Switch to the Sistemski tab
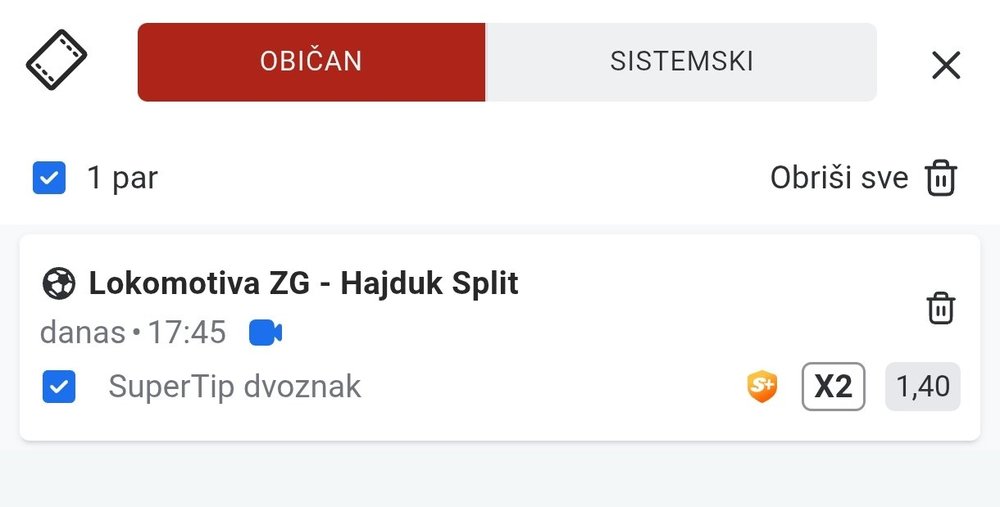This screenshot has height=507, width=1000. tap(681, 62)
